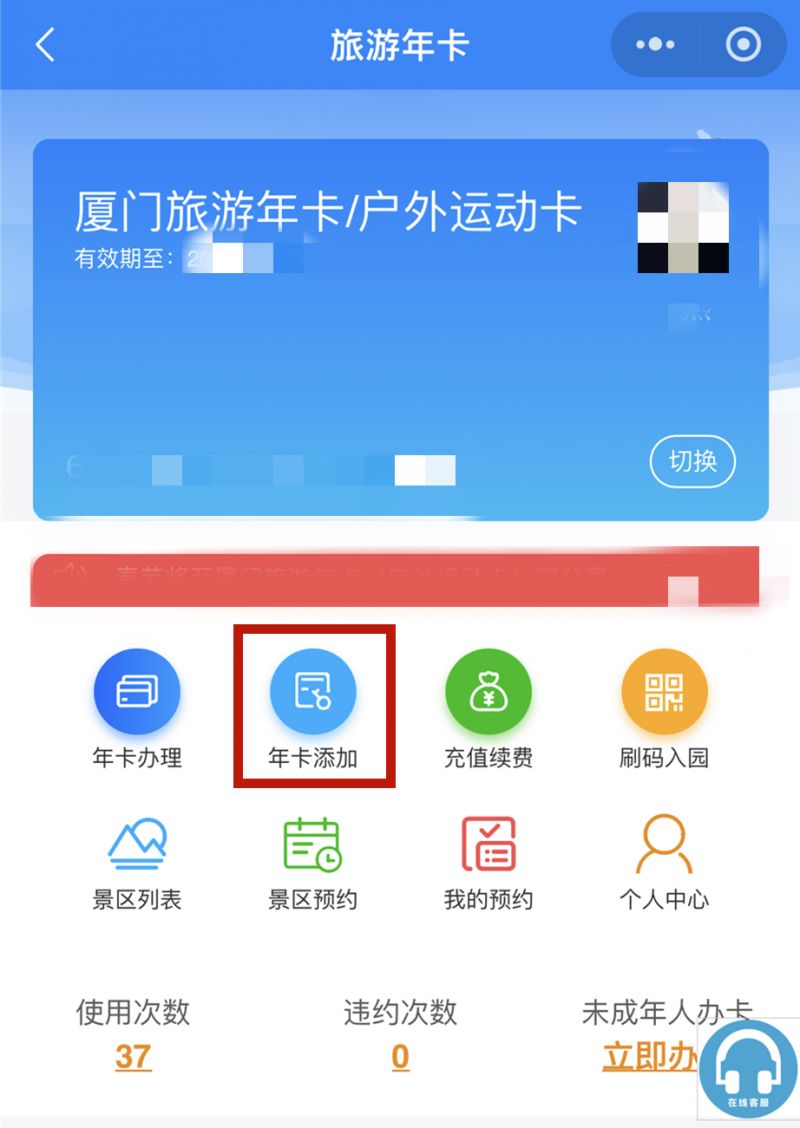The image size is (800, 1128).
Task: Go back using the top-left arrow
Action: point(45,45)
